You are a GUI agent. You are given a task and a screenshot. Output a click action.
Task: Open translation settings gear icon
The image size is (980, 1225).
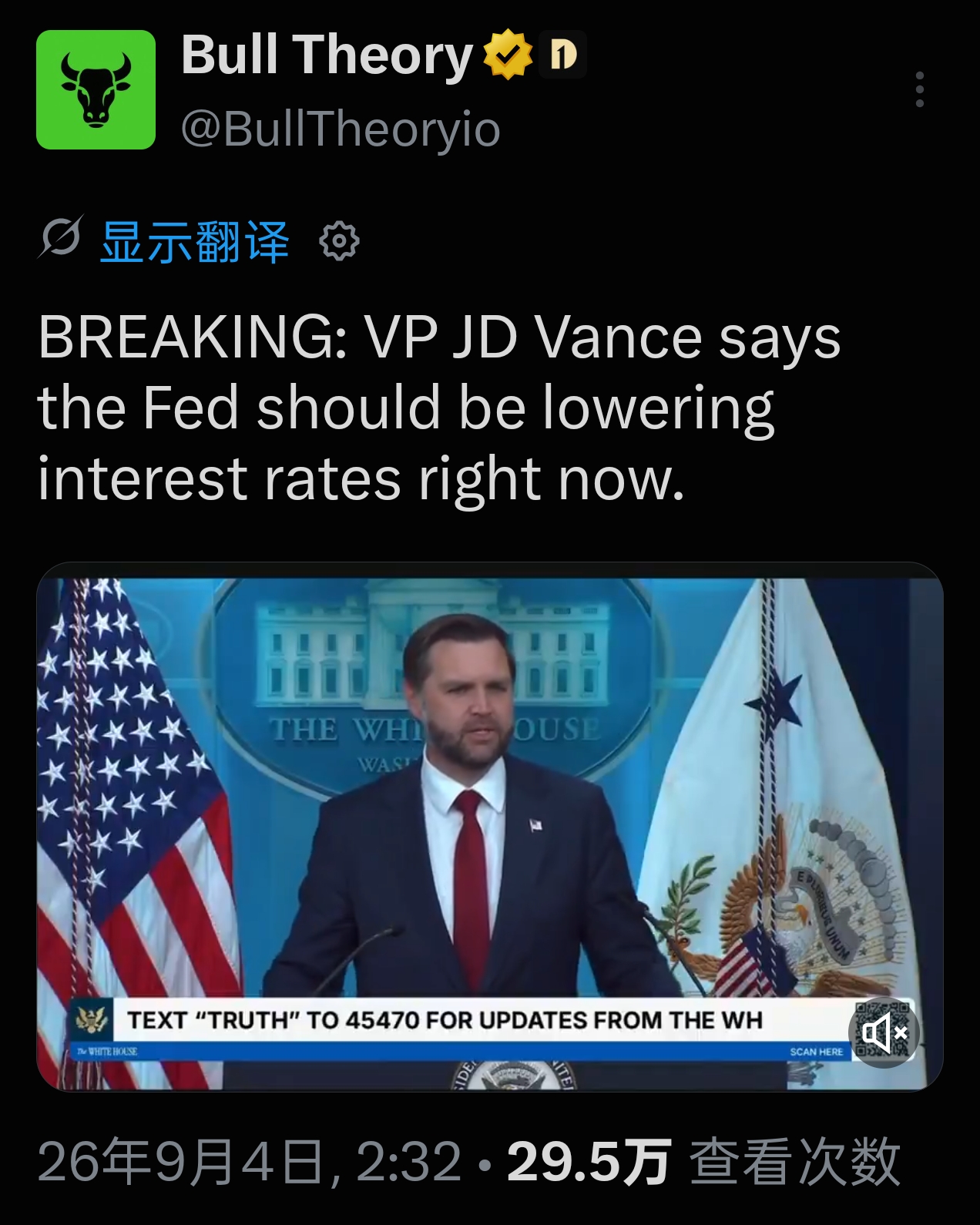pos(339,242)
